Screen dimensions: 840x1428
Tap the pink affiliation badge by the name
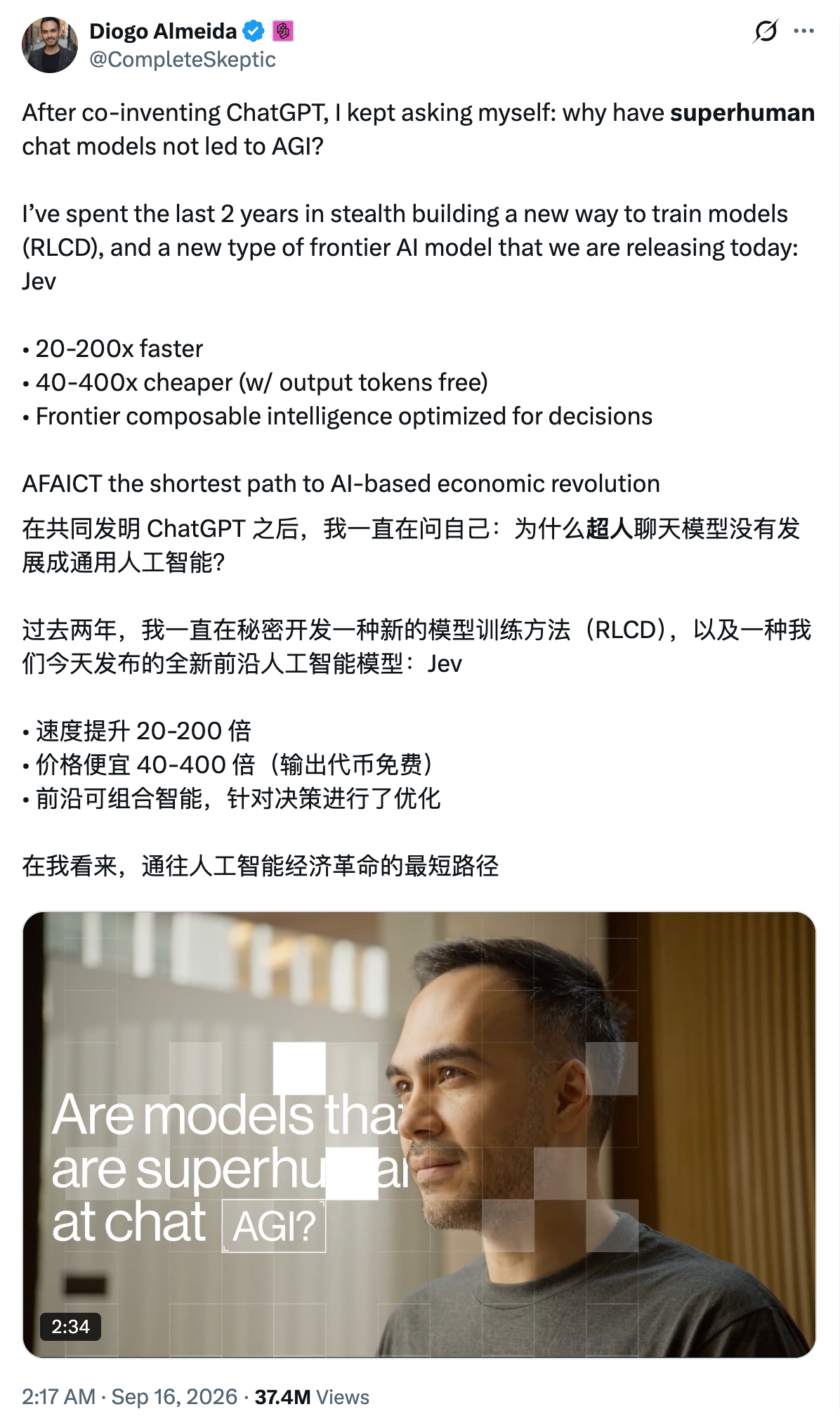(283, 31)
